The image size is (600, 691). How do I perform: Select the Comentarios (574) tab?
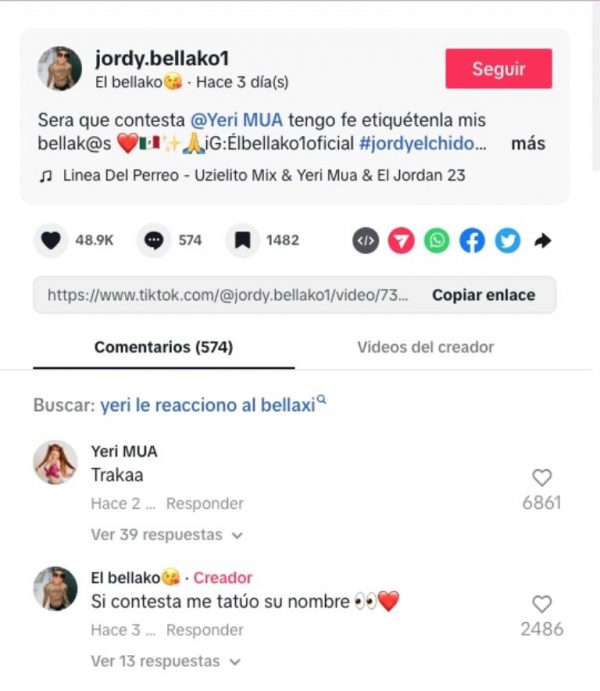[x=163, y=347]
